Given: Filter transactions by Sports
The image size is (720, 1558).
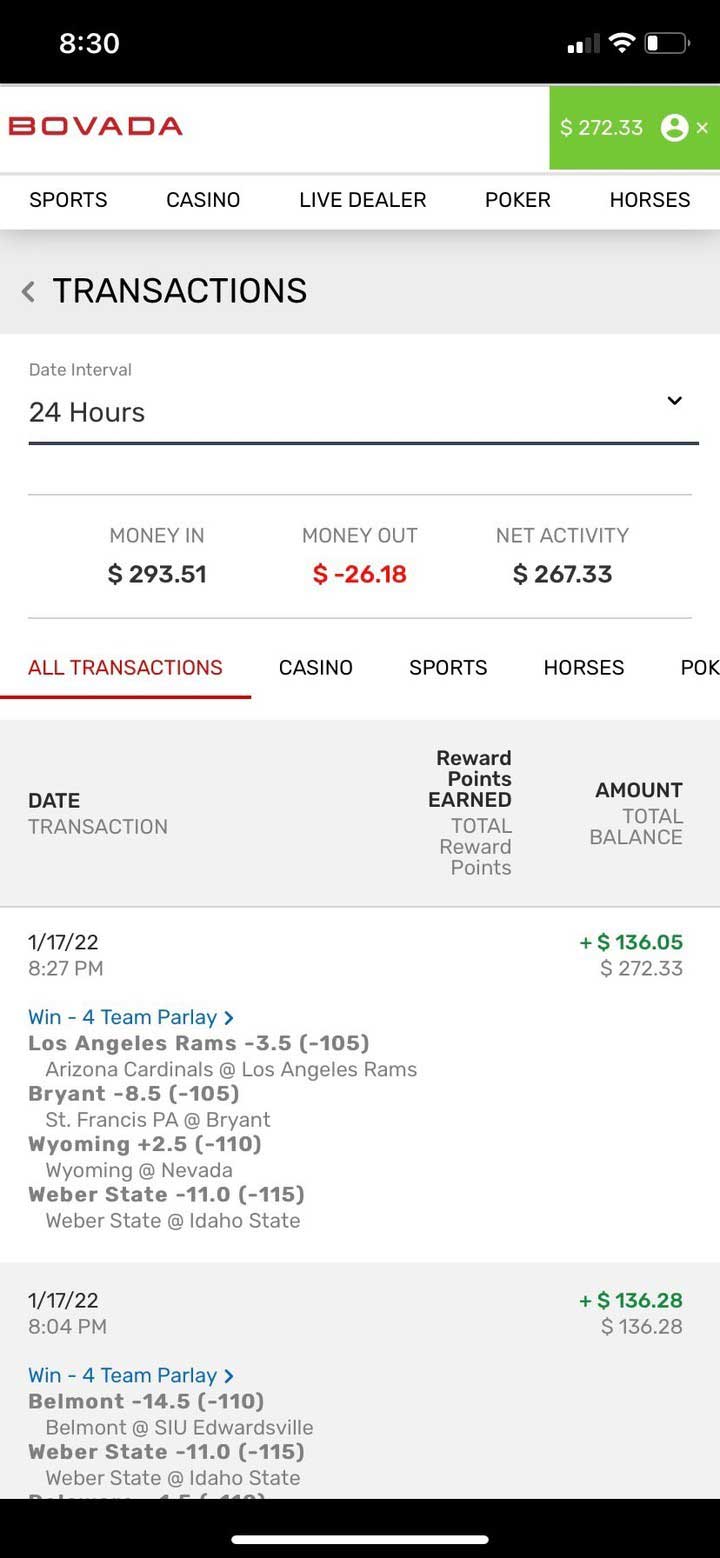Looking at the screenshot, I should (448, 668).
